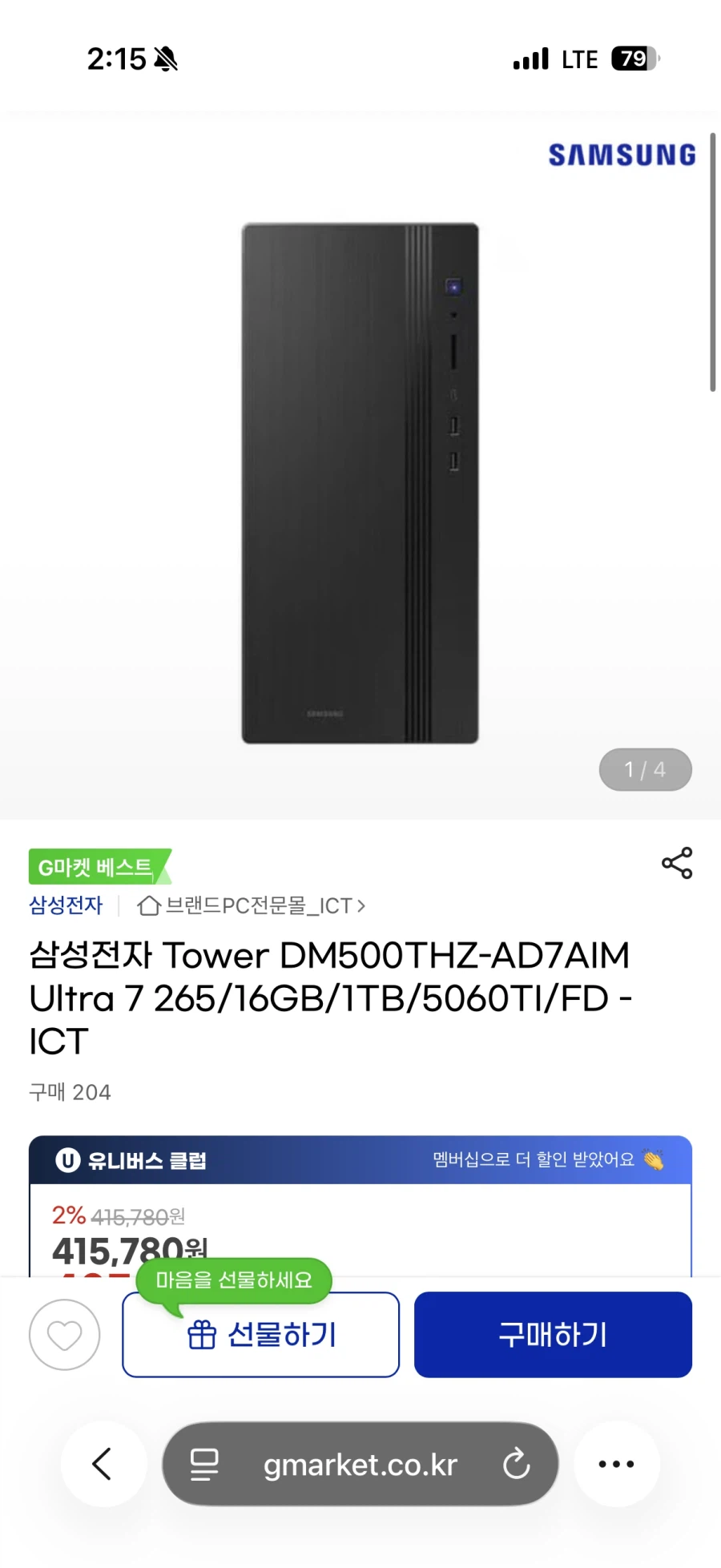Tap the 선물하기 gift button
The image size is (721, 1568).
pos(260,1335)
